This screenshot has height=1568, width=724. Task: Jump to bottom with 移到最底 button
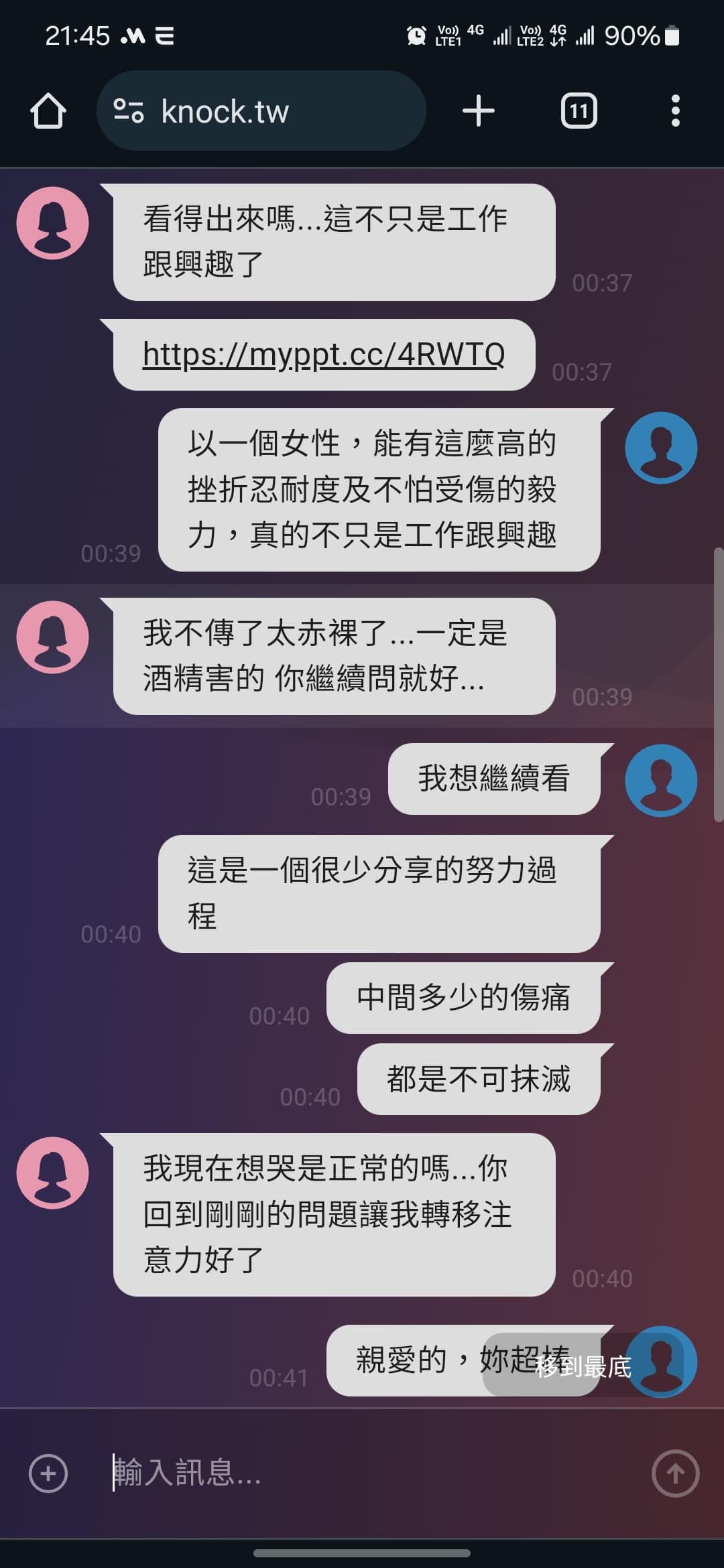(583, 1366)
